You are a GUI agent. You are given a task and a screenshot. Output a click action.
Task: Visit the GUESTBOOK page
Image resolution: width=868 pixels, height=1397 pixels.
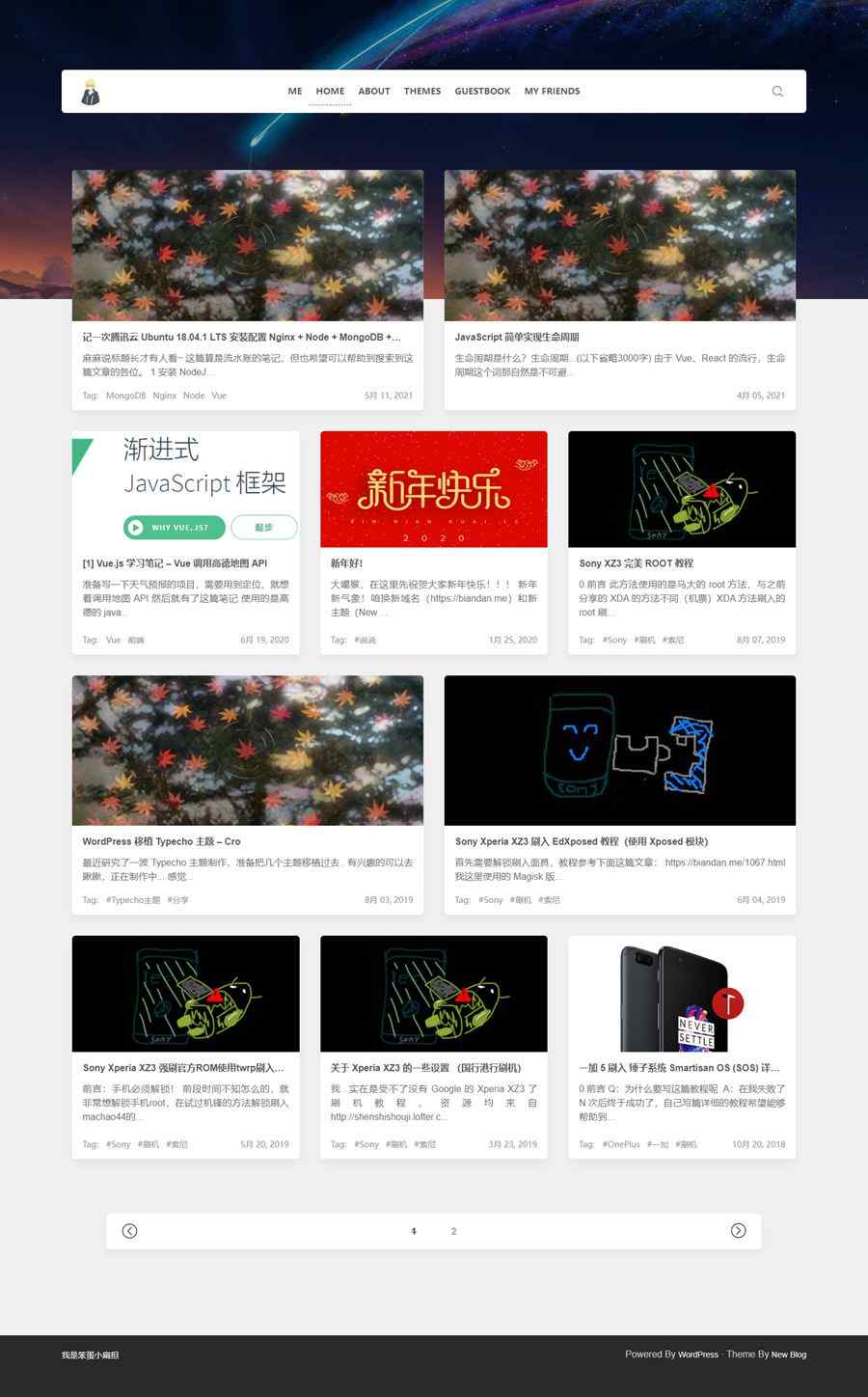point(482,92)
